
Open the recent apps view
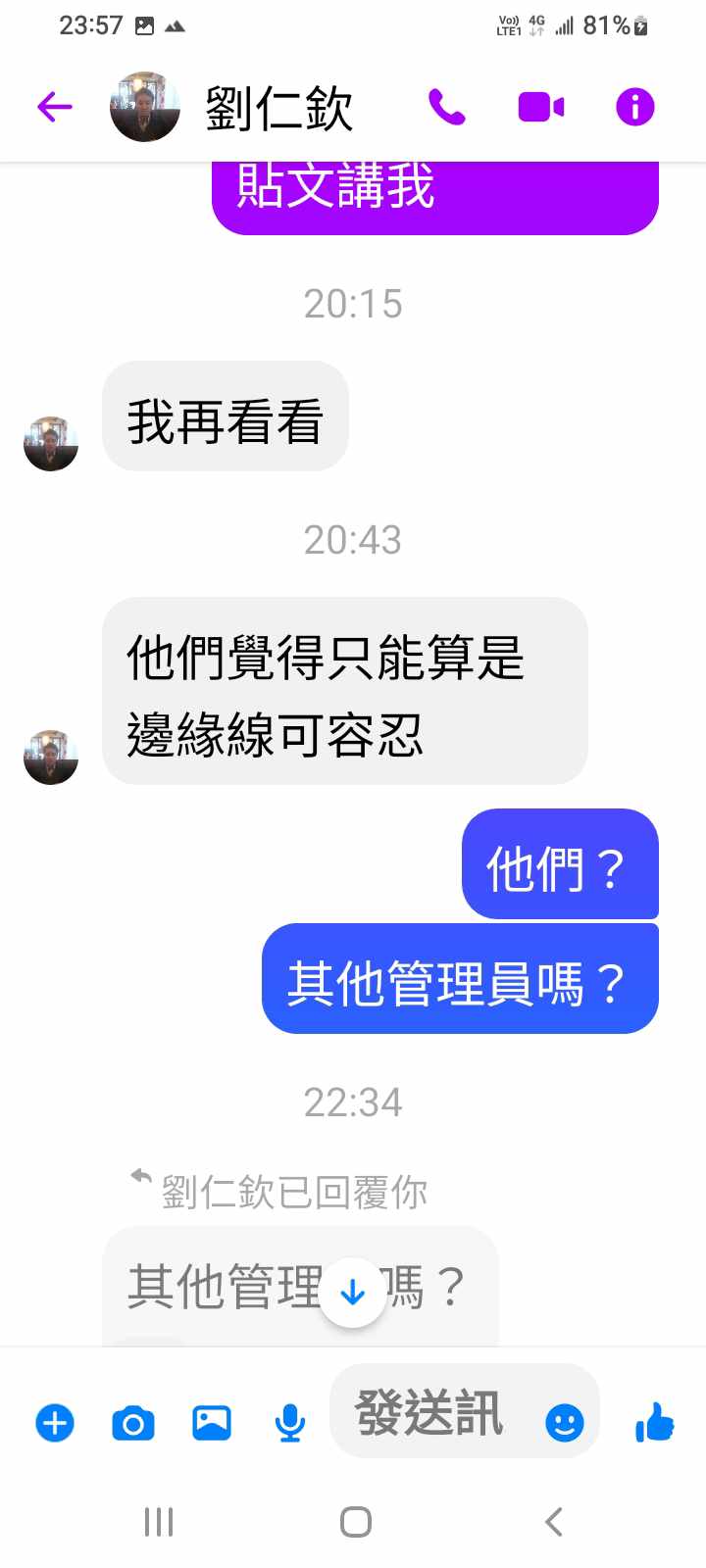[x=159, y=1522]
